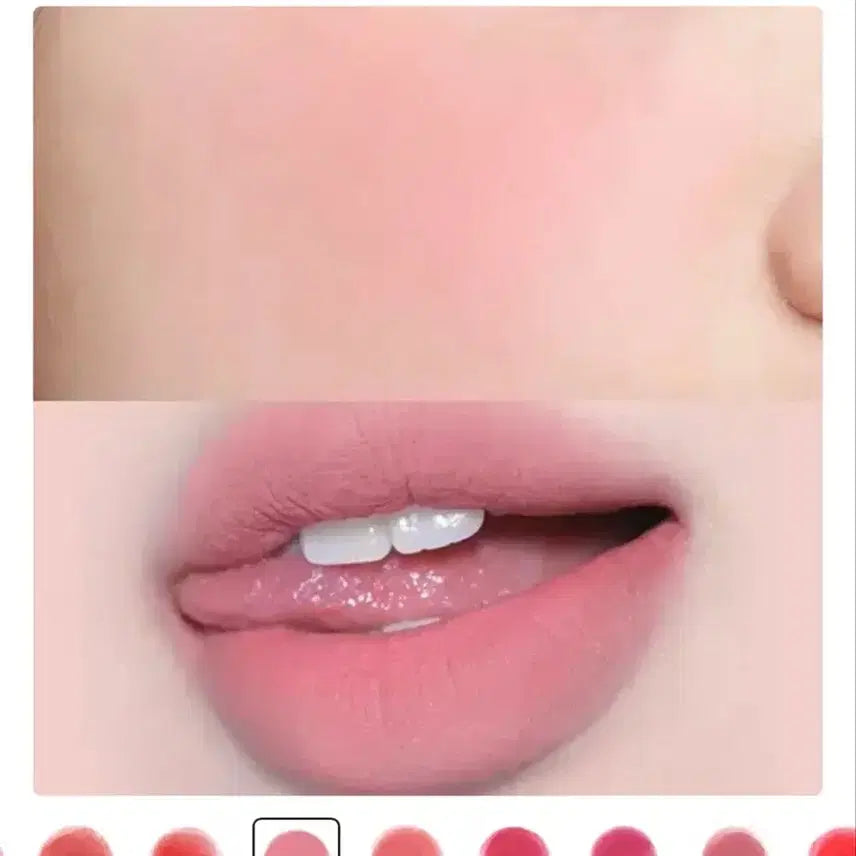Open the lip swatch preview photo
Screen dimensions: 856x856
point(428,598)
